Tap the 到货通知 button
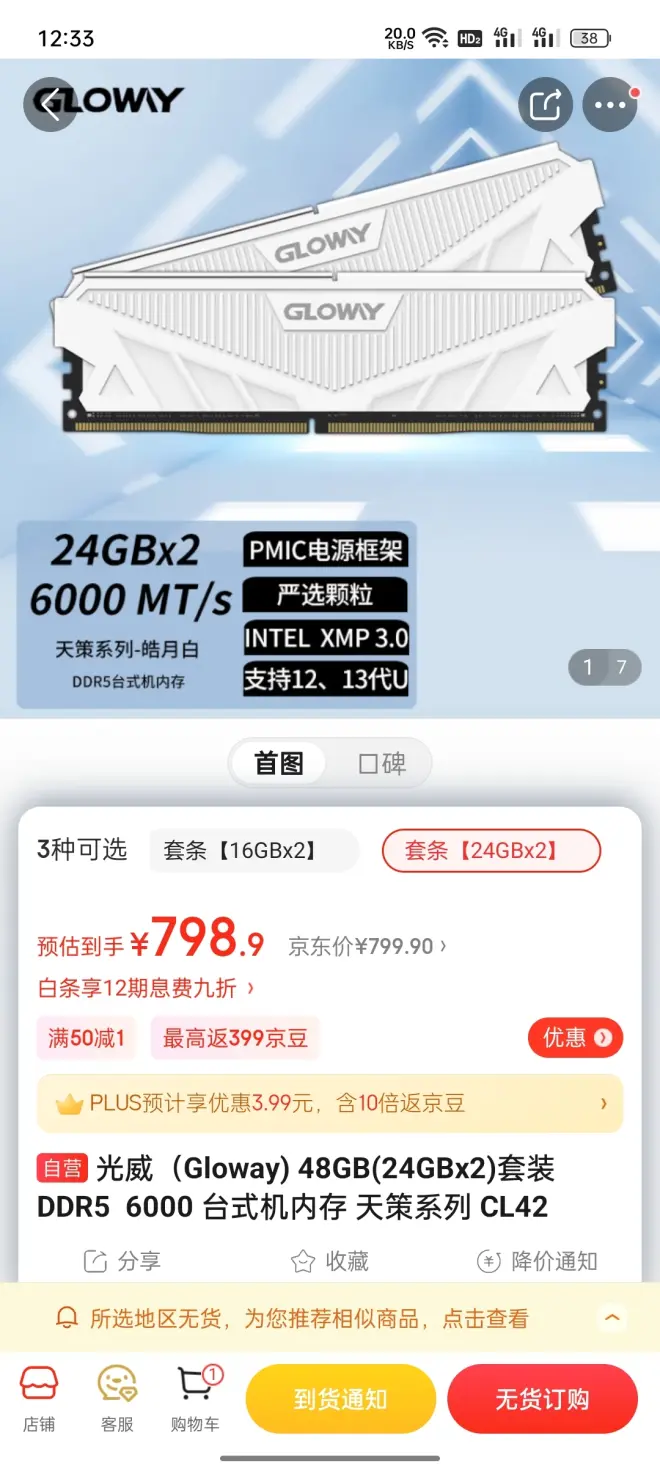The image size is (660, 1474). pos(341,1399)
